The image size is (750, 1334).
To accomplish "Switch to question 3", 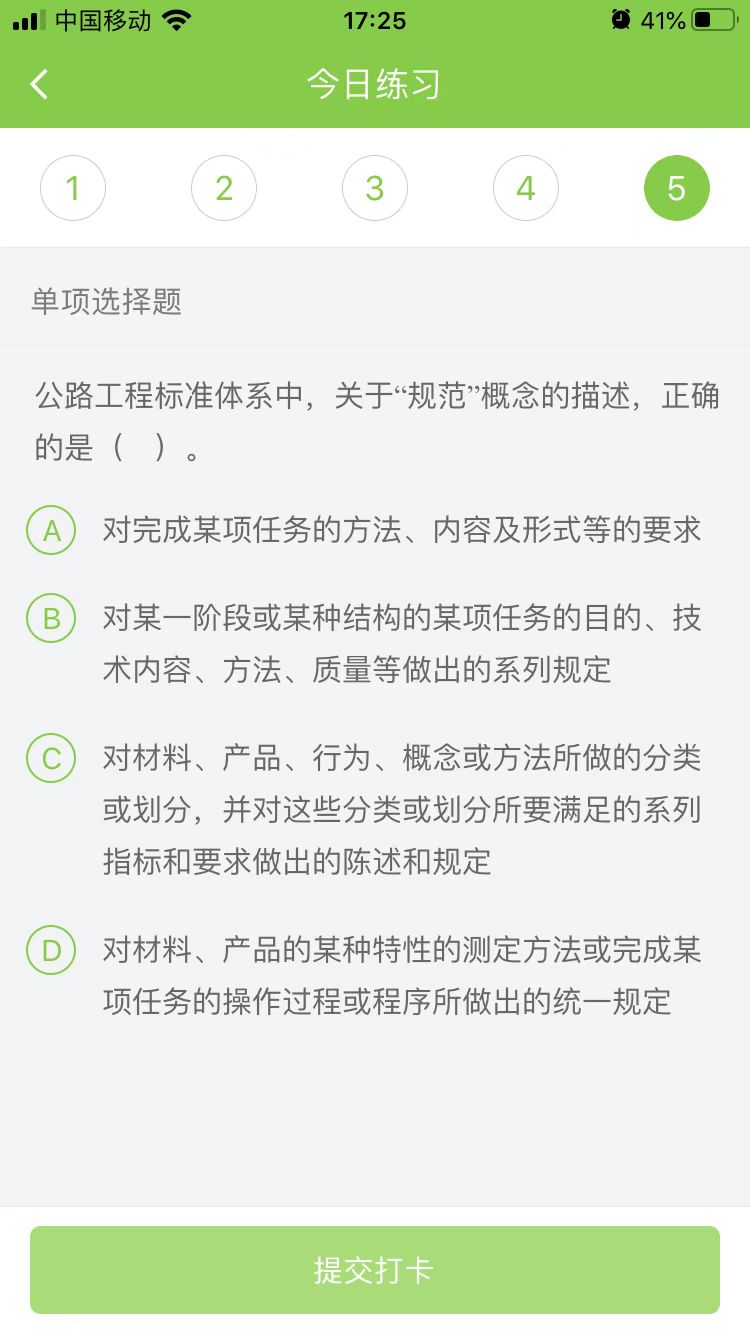I will coord(375,188).
